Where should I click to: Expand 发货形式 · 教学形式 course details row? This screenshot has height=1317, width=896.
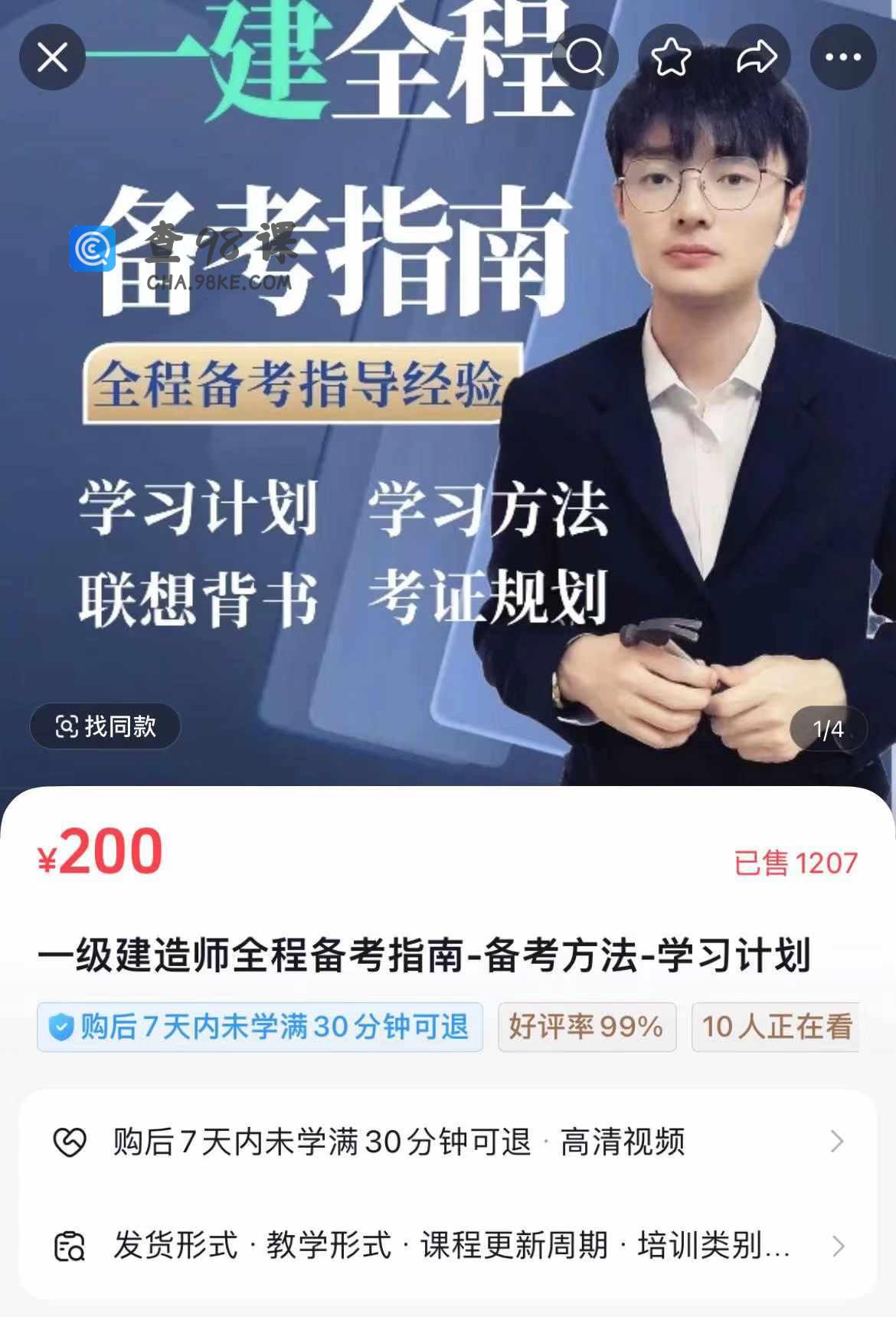448,1246
